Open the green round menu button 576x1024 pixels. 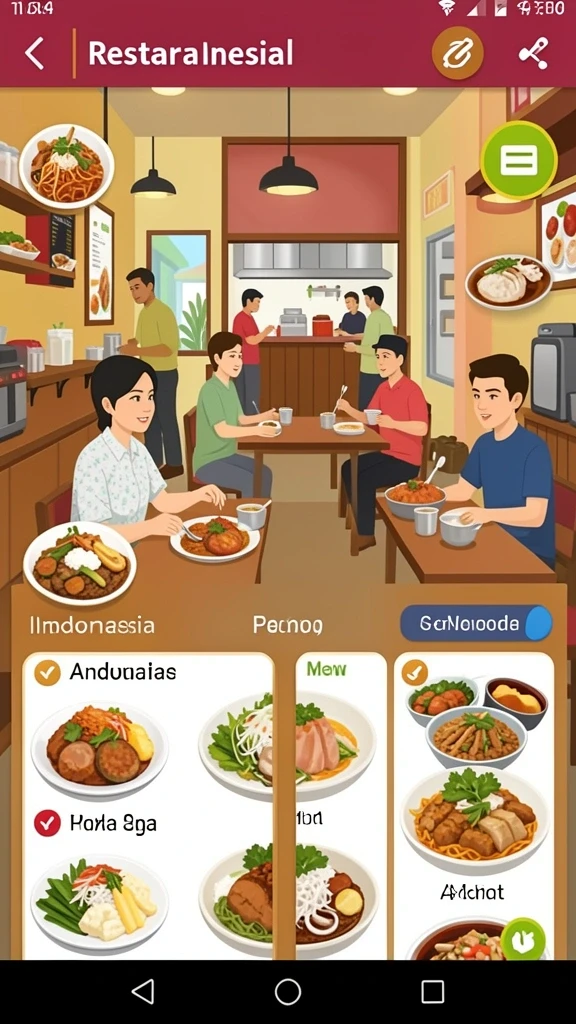(519, 160)
